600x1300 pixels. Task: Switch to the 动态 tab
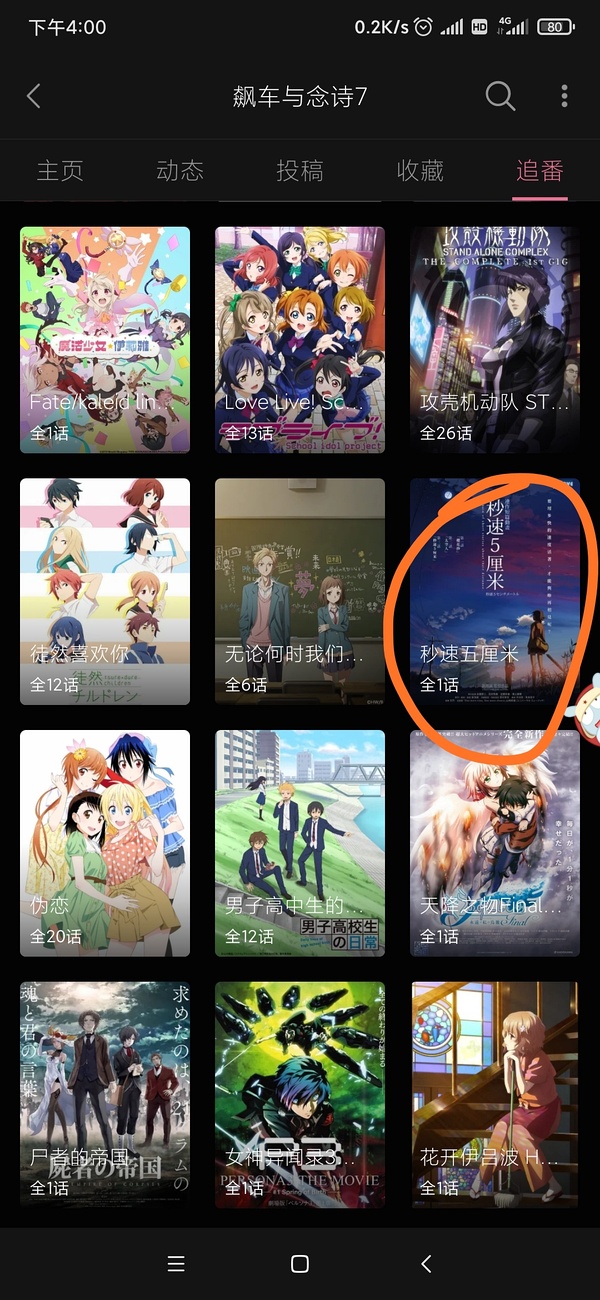click(180, 171)
